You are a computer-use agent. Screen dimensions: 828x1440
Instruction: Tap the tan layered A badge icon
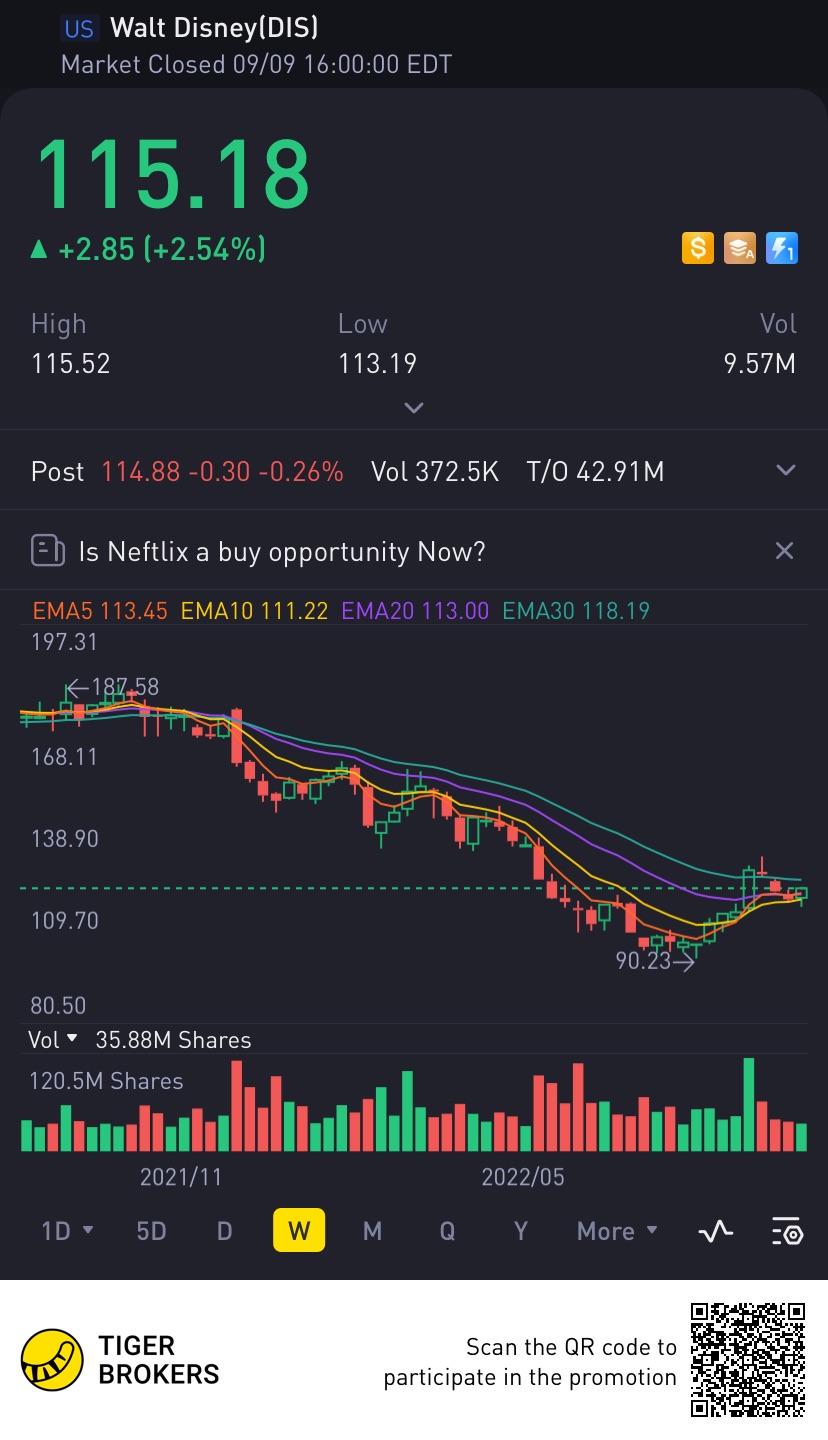coord(739,248)
